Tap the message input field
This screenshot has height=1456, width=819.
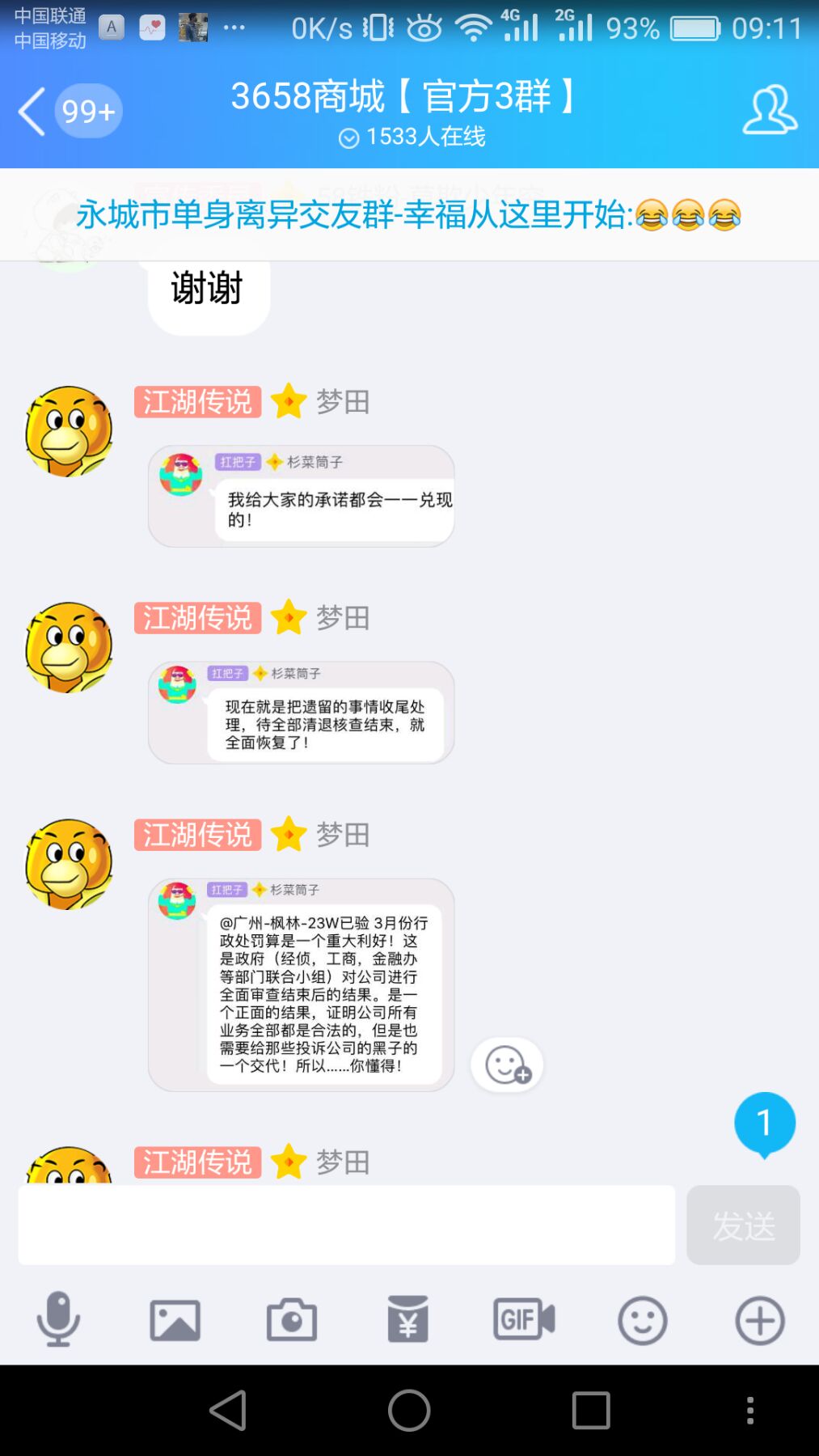click(x=346, y=1225)
